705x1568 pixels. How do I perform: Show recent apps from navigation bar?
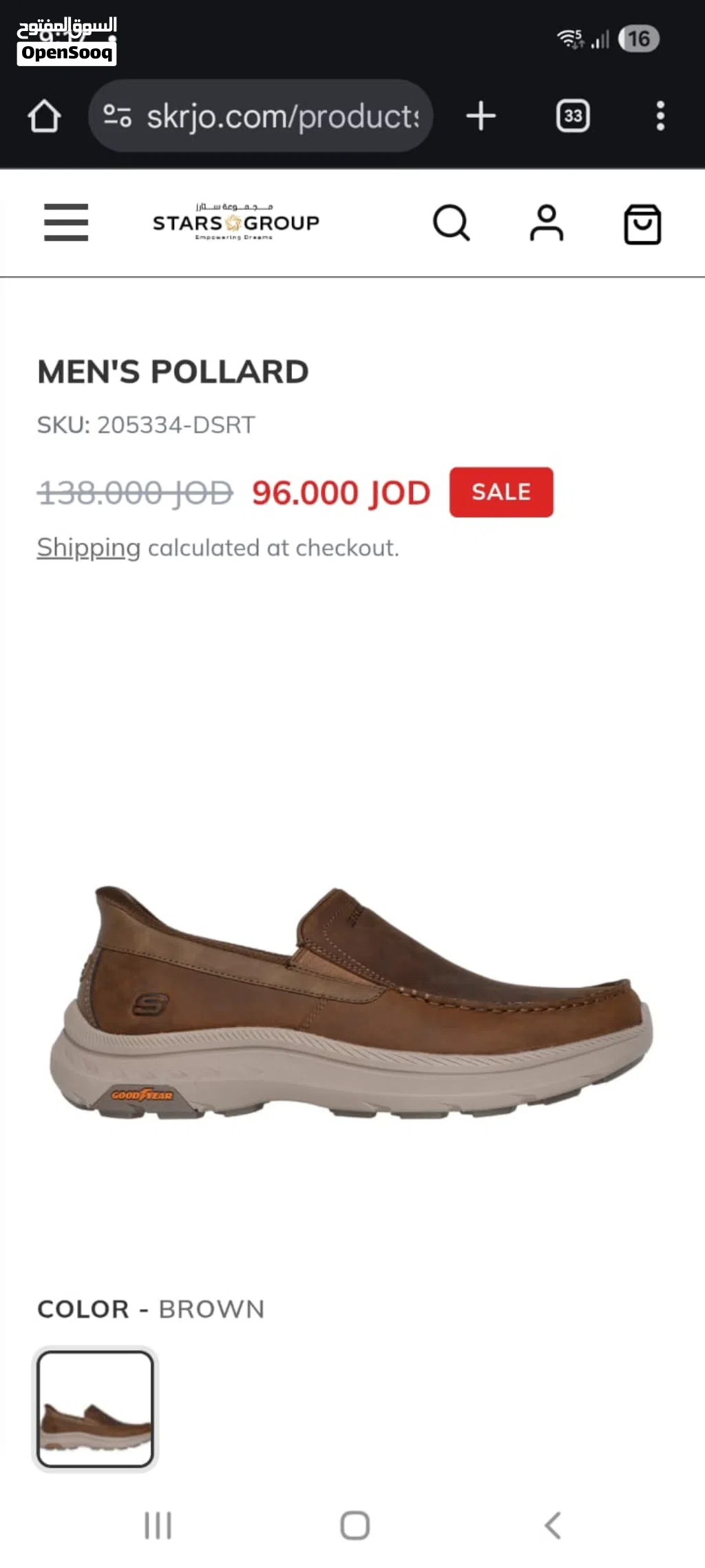pos(158,1525)
